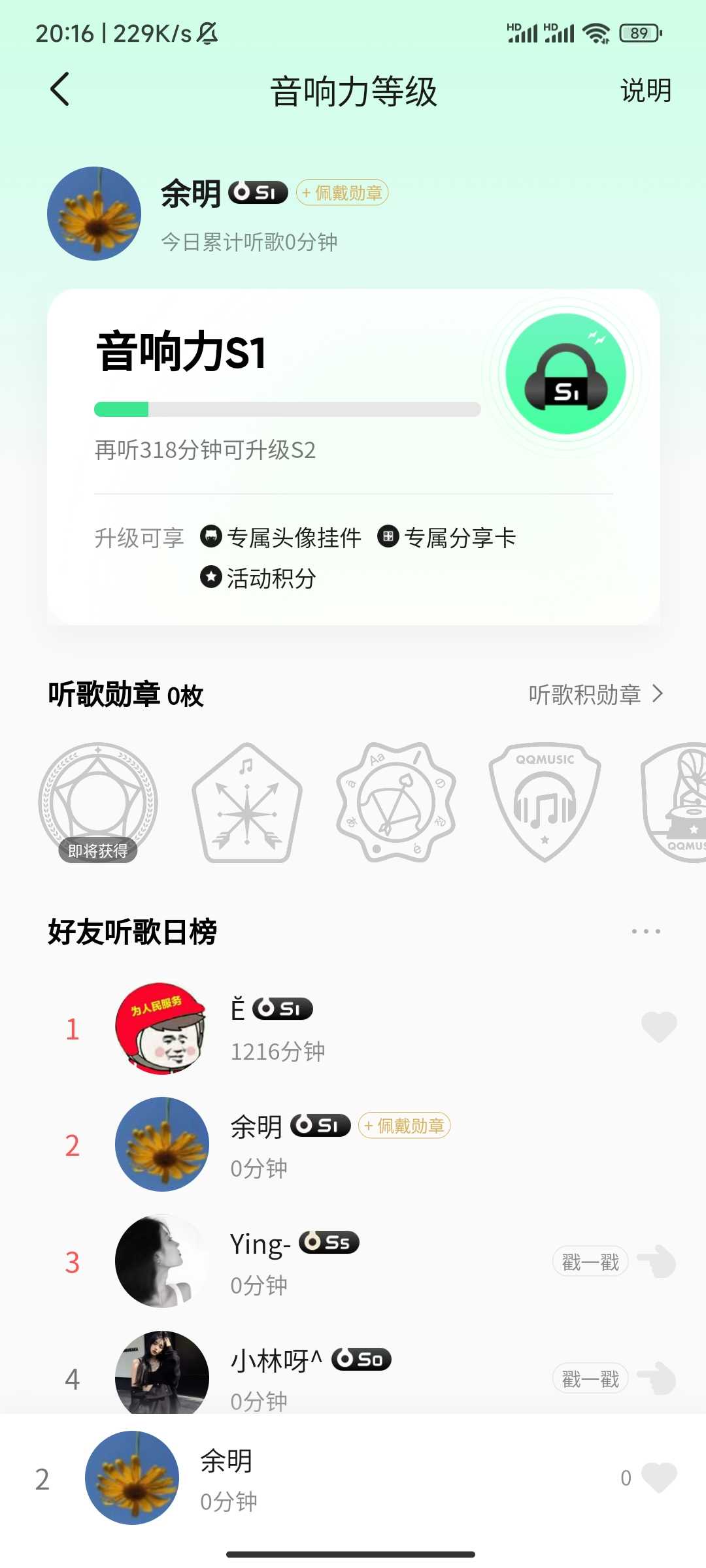Image resolution: width=706 pixels, height=1568 pixels.
Task: Enable wearing badge via 佩戴勋章 toggle
Action: click(343, 193)
